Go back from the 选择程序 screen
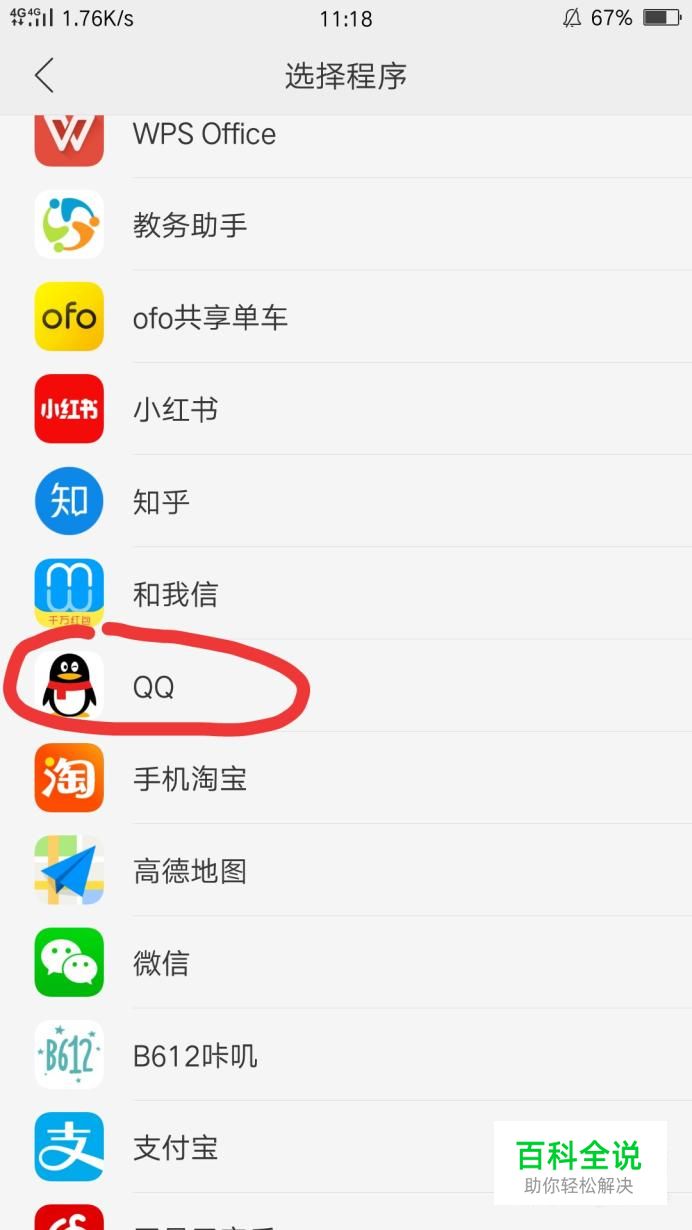 click(44, 76)
